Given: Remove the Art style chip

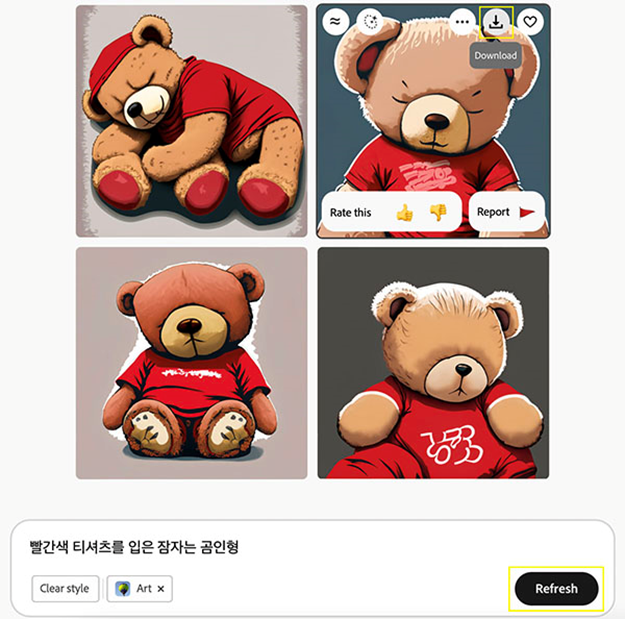Looking at the screenshot, I should click(x=161, y=589).
